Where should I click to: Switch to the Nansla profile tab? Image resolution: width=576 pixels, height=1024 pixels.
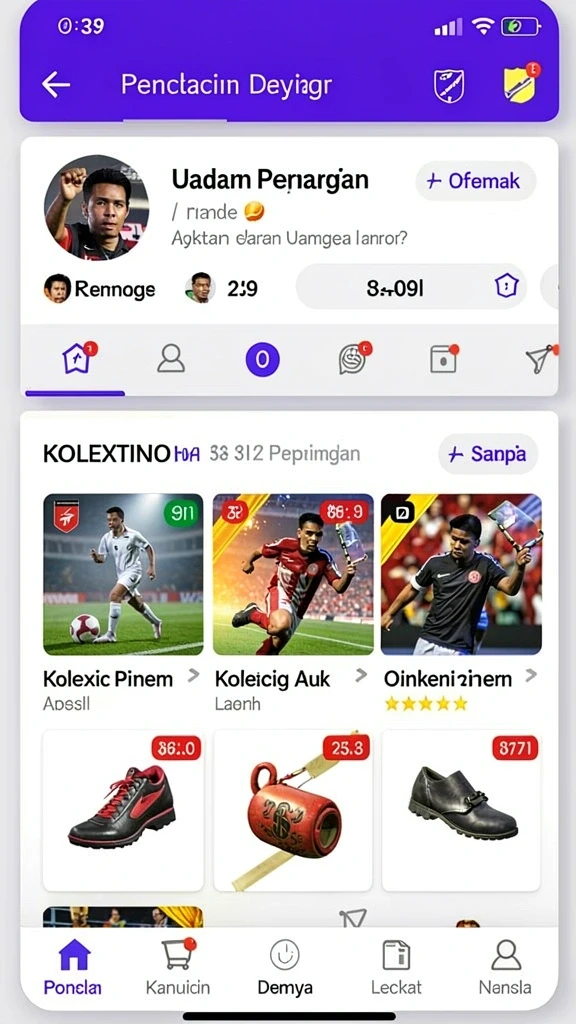(505, 967)
